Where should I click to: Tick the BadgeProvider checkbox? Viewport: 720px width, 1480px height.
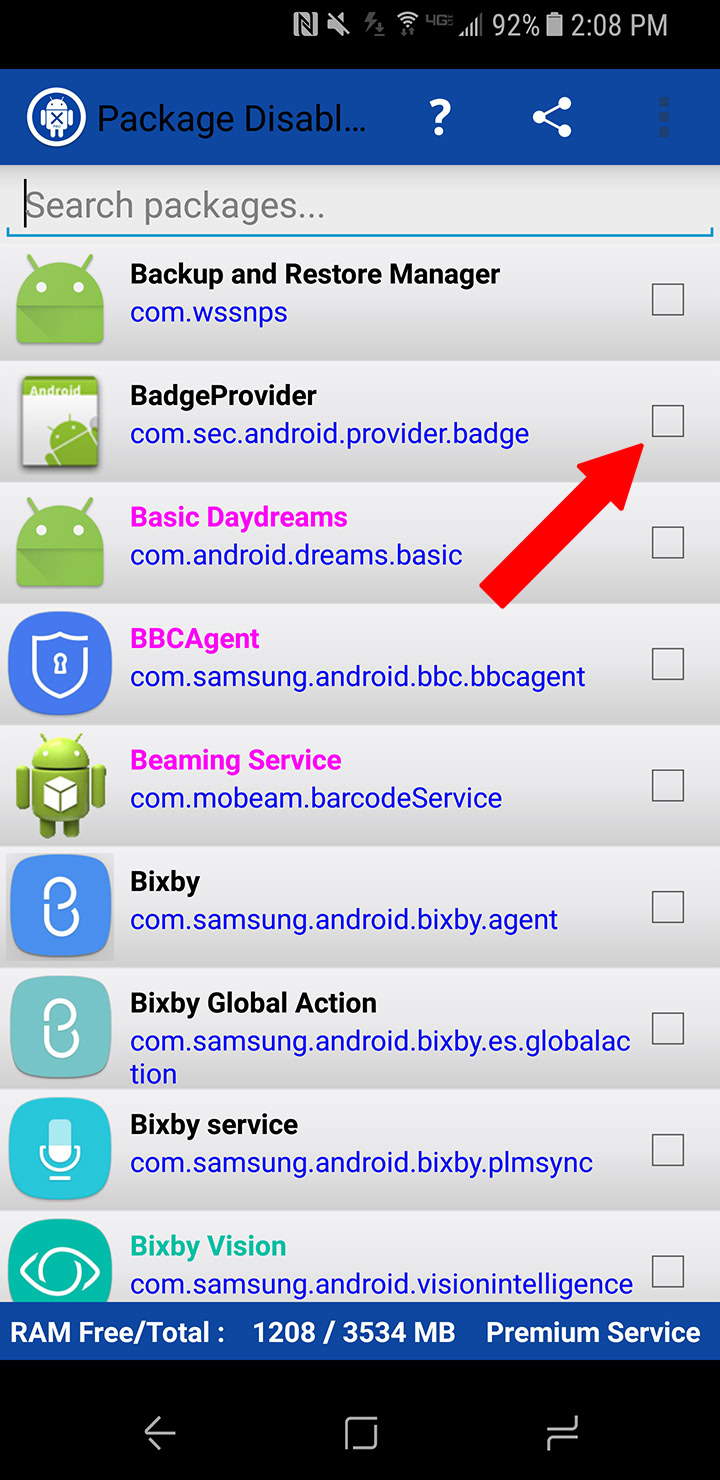tap(667, 421)
